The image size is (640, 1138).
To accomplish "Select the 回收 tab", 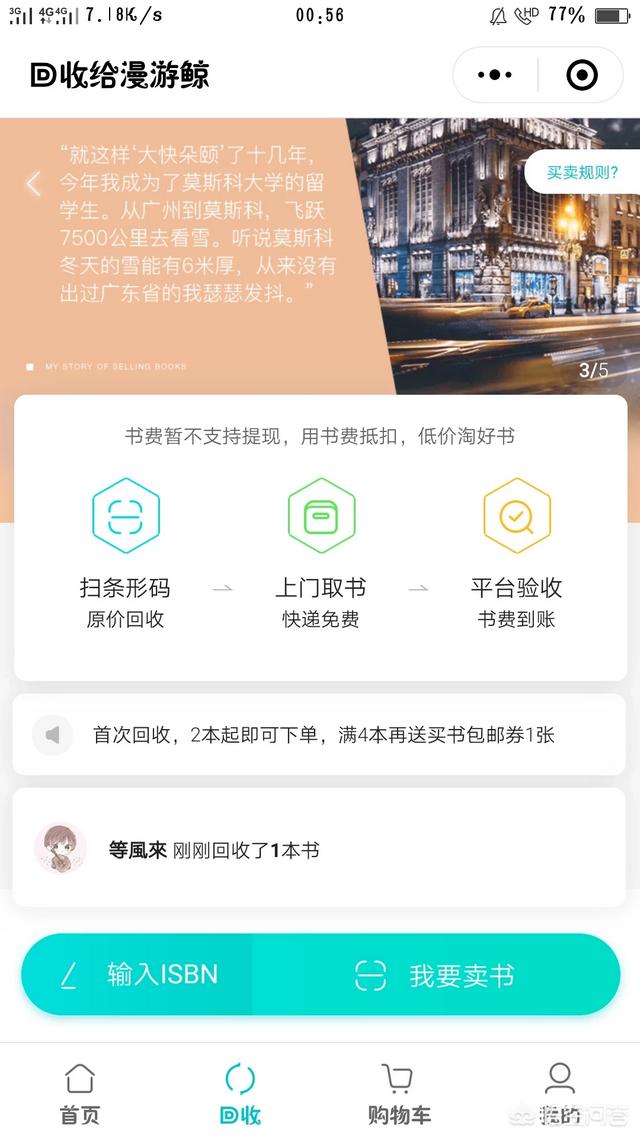I will point(240,1093).
